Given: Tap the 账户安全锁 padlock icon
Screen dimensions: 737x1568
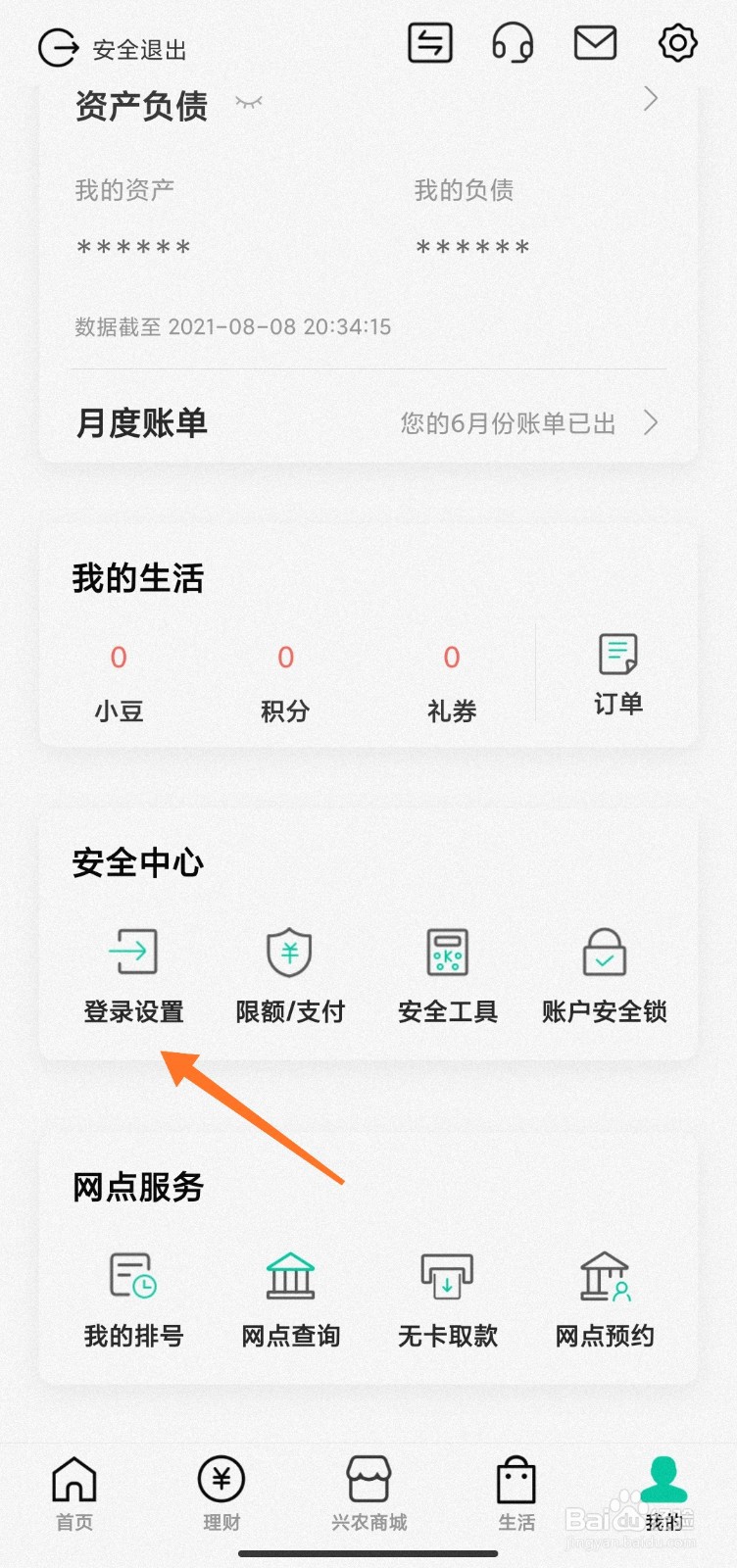Looking at the screenshot, I should coord(604,951).
